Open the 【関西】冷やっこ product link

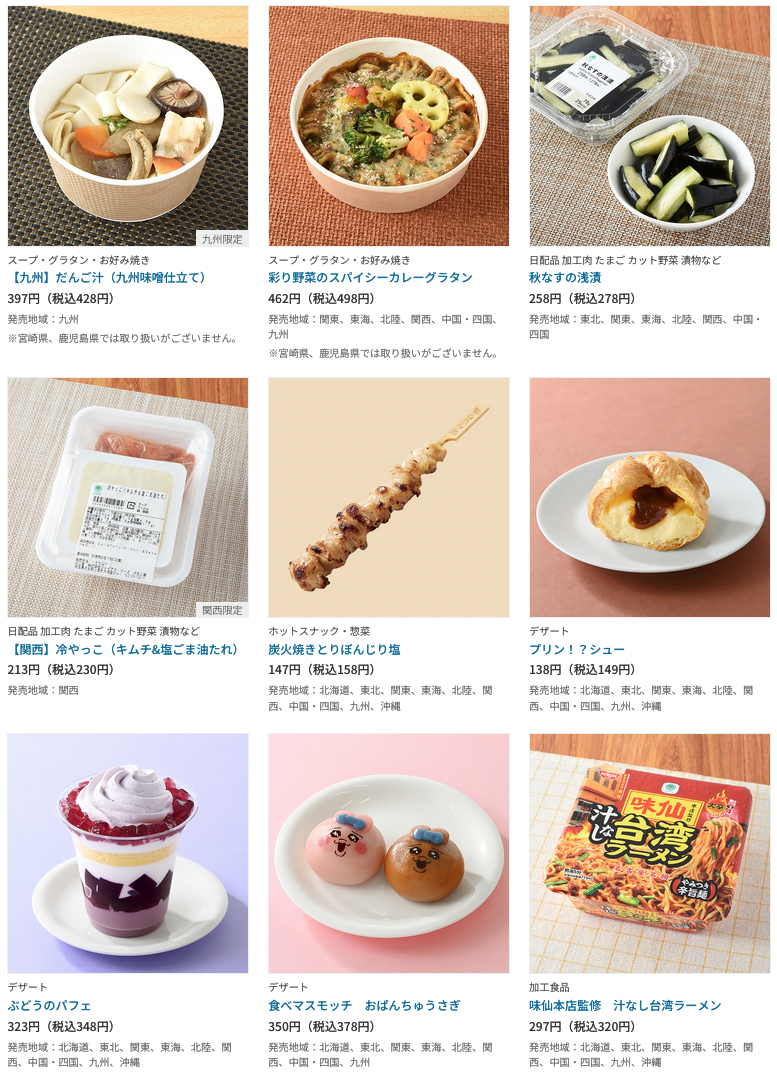coord(123,649)
